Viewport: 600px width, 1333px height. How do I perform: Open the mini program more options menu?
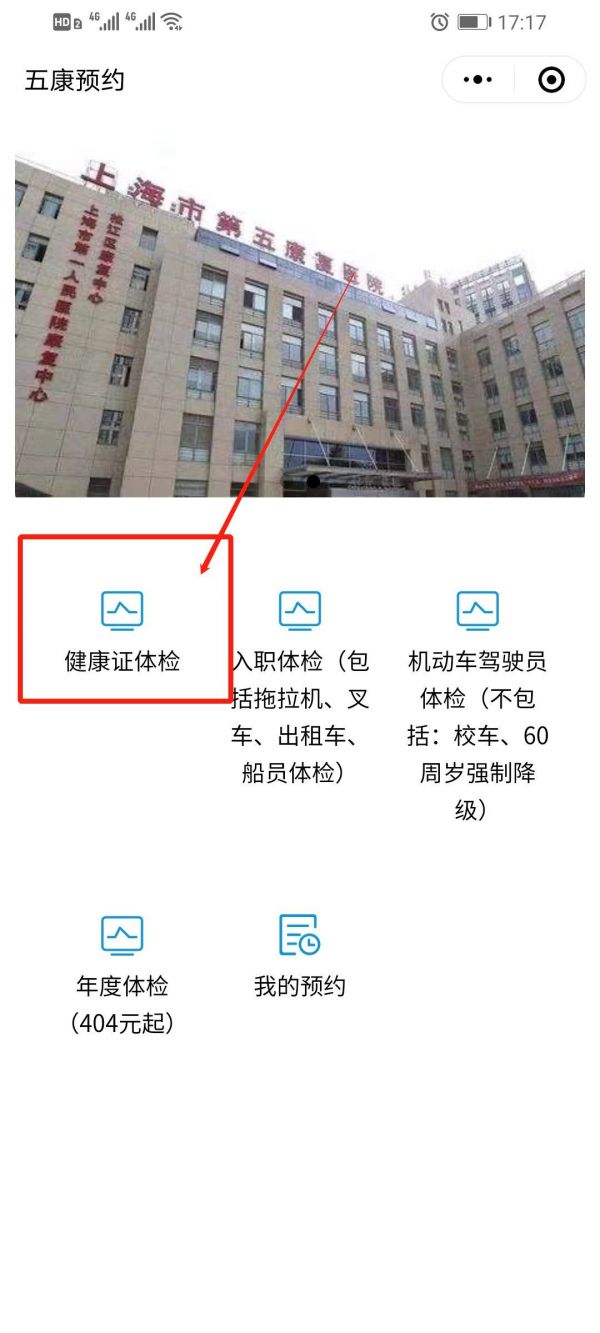pos(479,80)
